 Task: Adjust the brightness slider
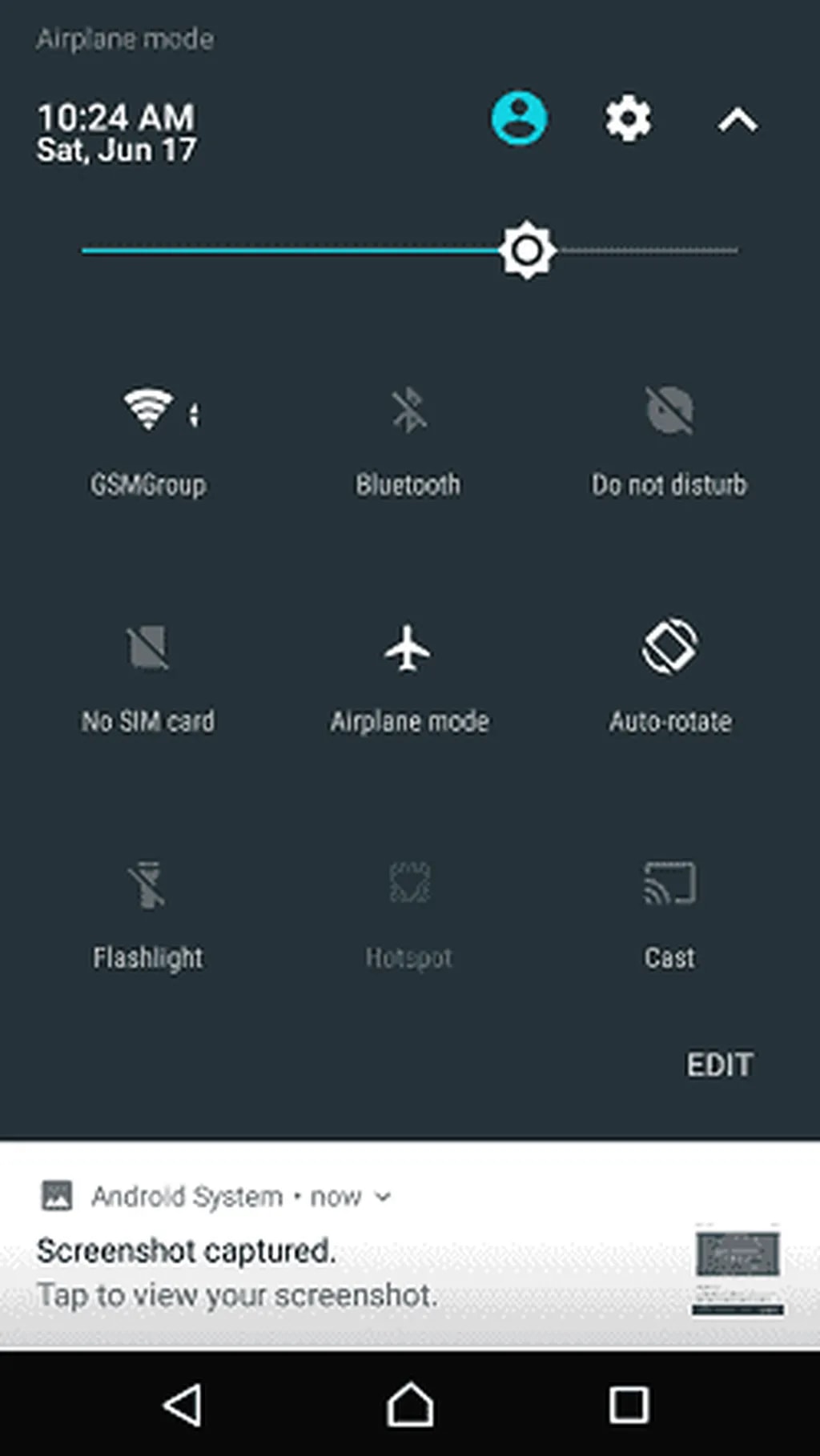click(527, 249)
